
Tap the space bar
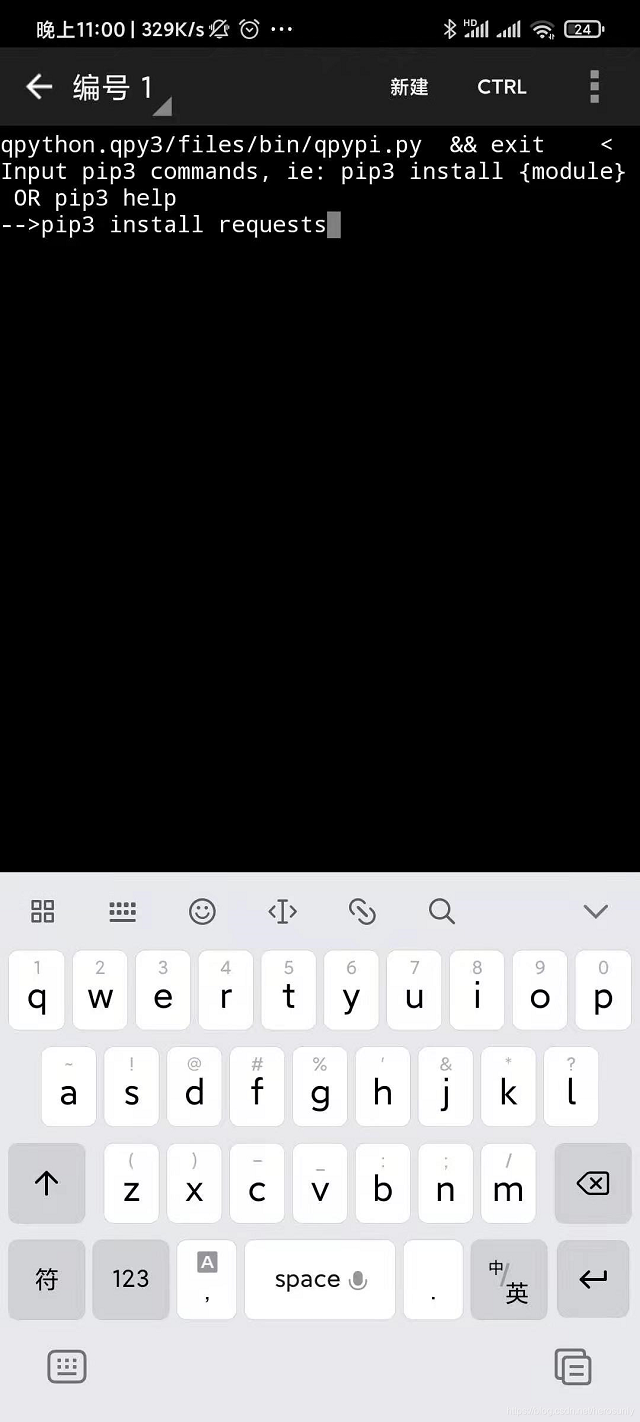[x=320, y=1279]
